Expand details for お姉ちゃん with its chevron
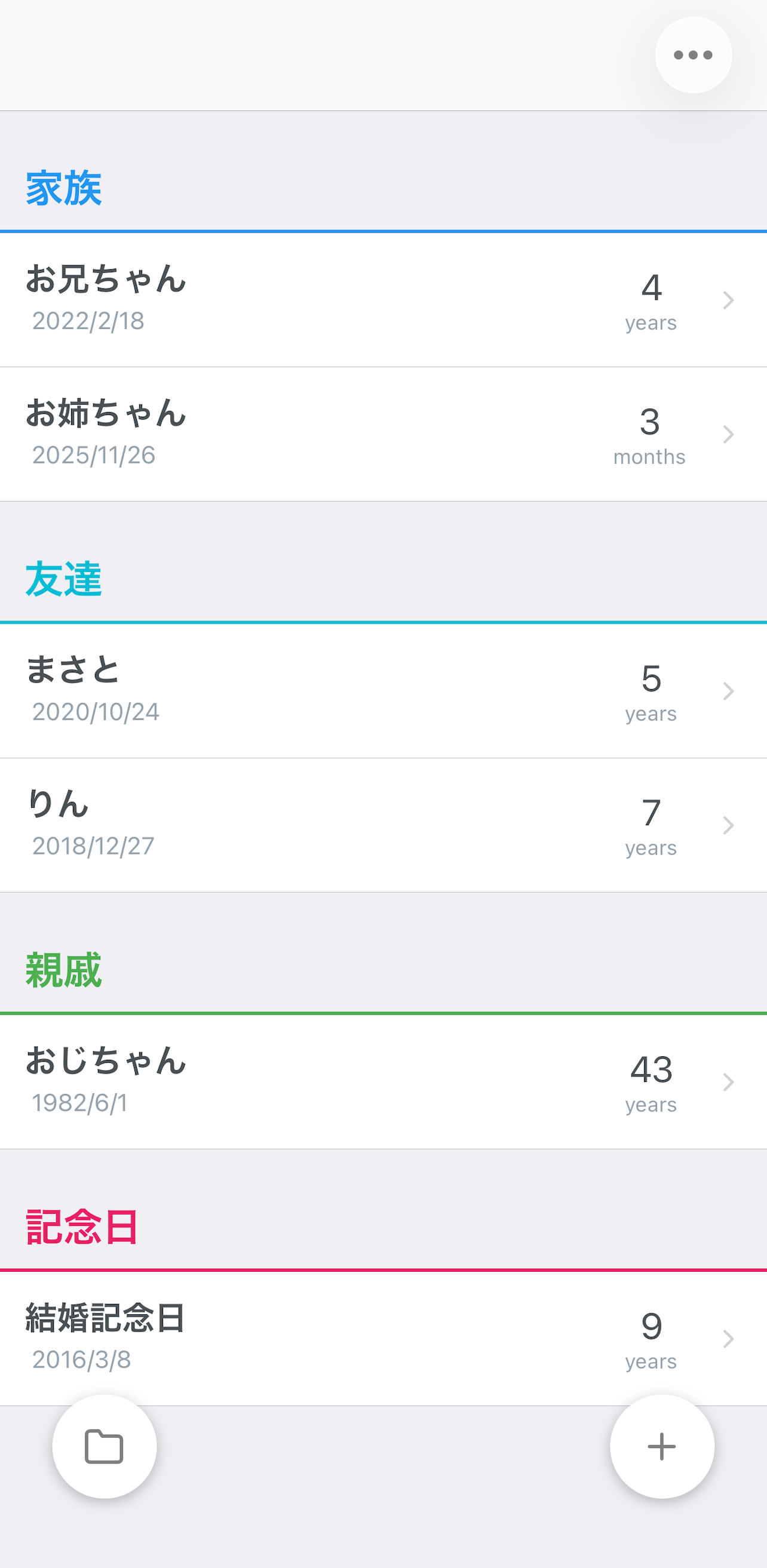Screen dimensions: 767x1568 pyautogui.click(x=729, y=435)
